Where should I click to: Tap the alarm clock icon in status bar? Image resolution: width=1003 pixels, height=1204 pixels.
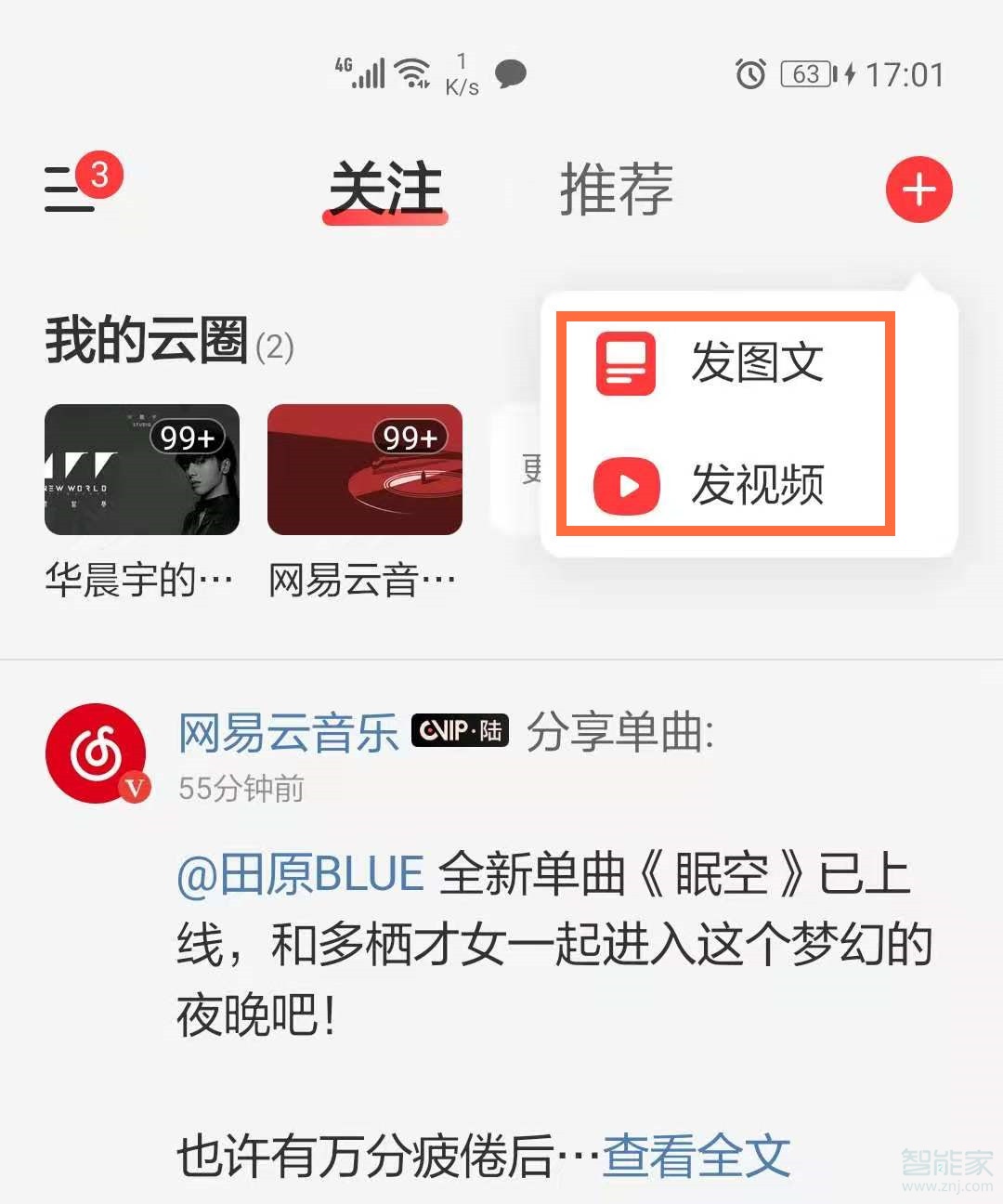tap(751, 73)
